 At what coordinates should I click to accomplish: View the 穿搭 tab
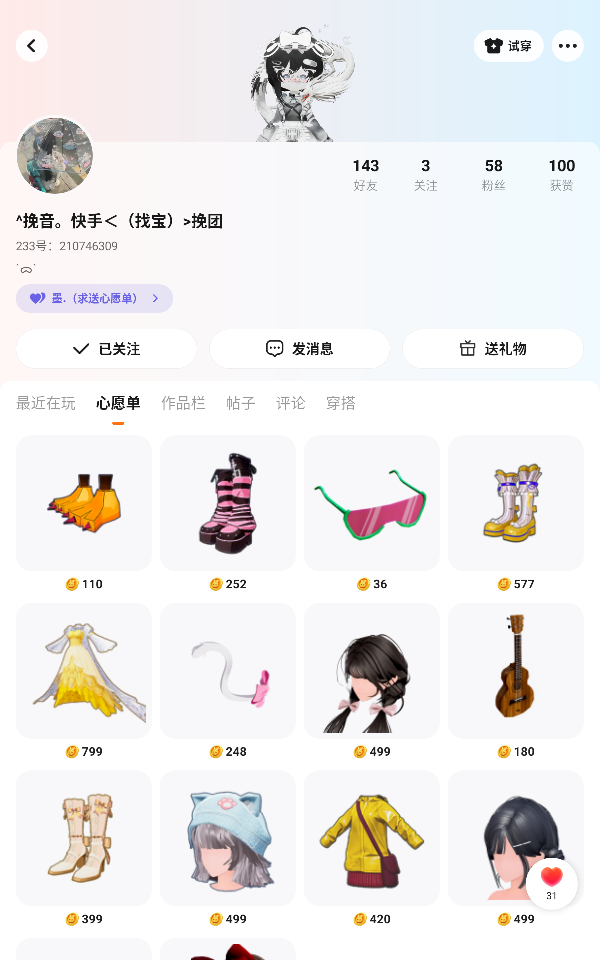click(341, 403)
